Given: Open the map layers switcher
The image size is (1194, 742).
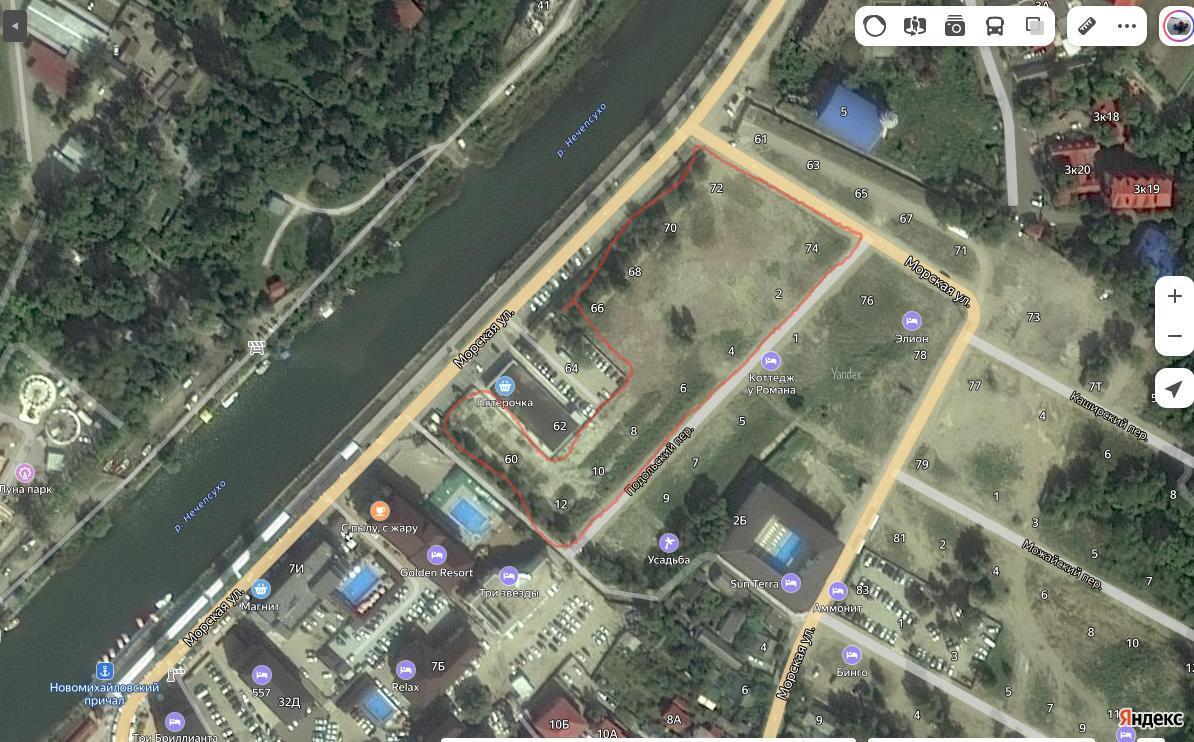Looking at the screenshot, I should [1035, 26].
